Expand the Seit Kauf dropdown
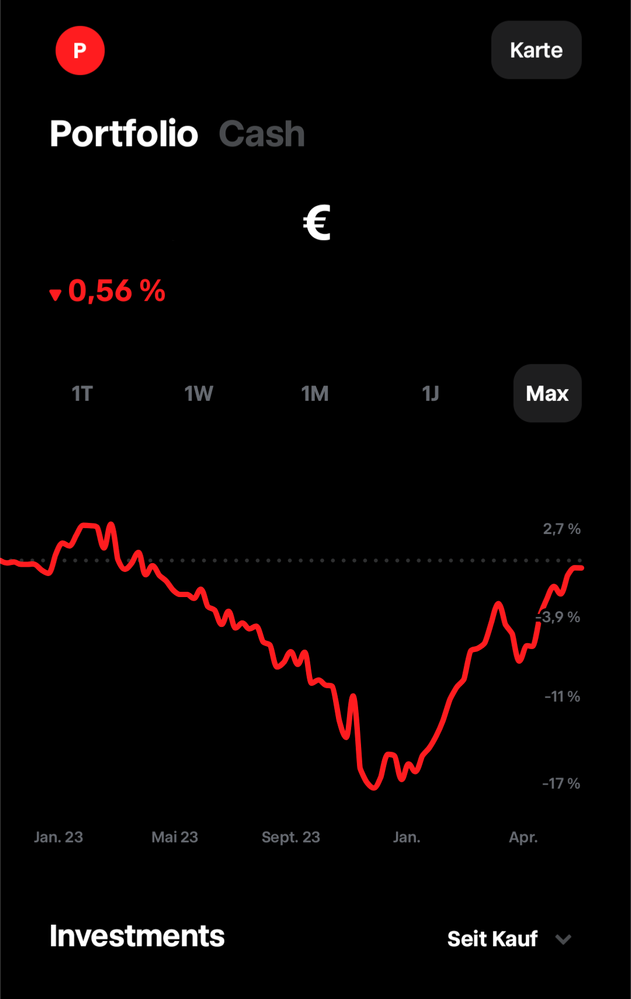The height and width of the screenshot is (999, 631). tap(509, 939)
